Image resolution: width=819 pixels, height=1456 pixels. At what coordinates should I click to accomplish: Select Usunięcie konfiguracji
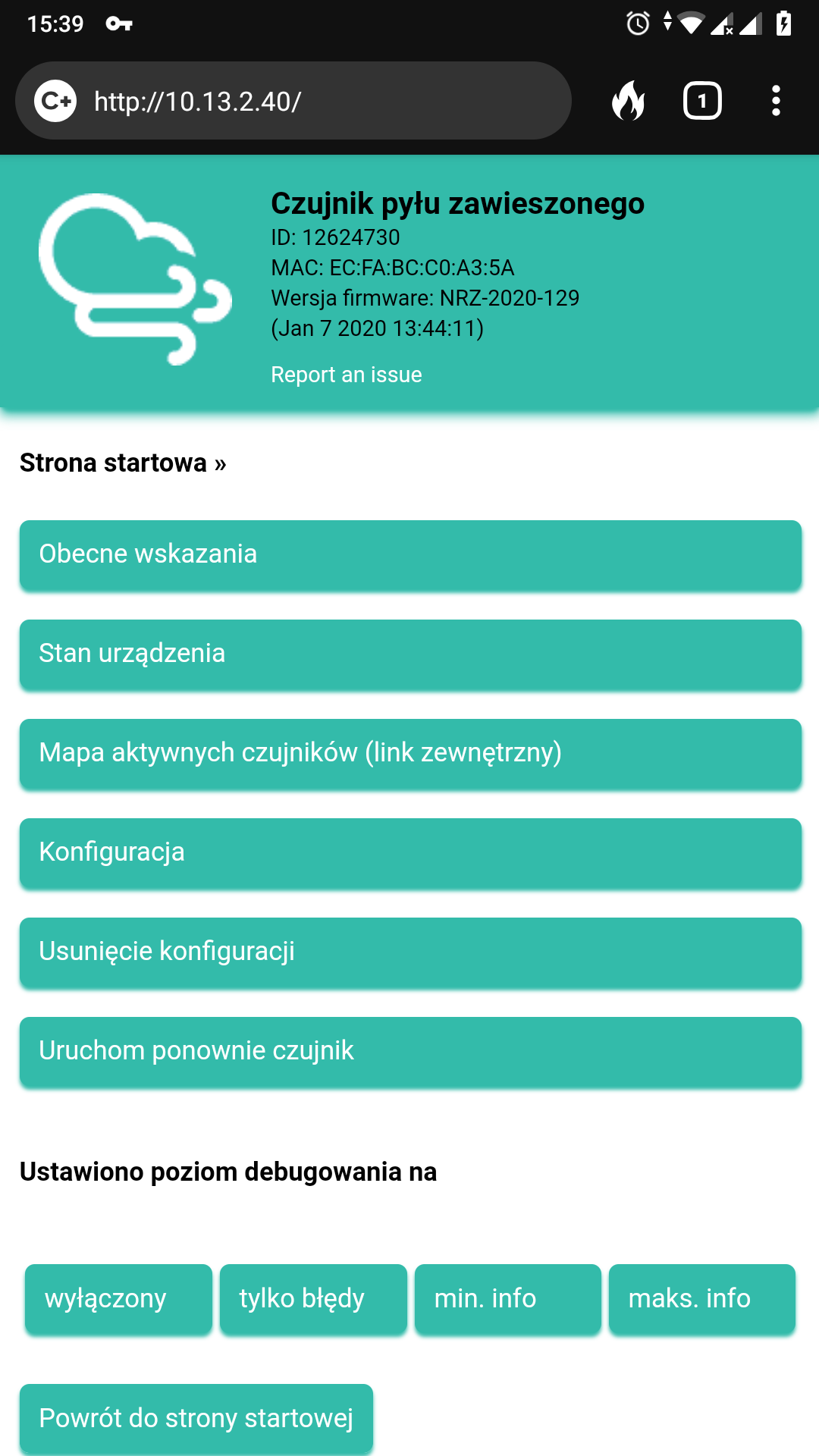[x=410, y=952]
